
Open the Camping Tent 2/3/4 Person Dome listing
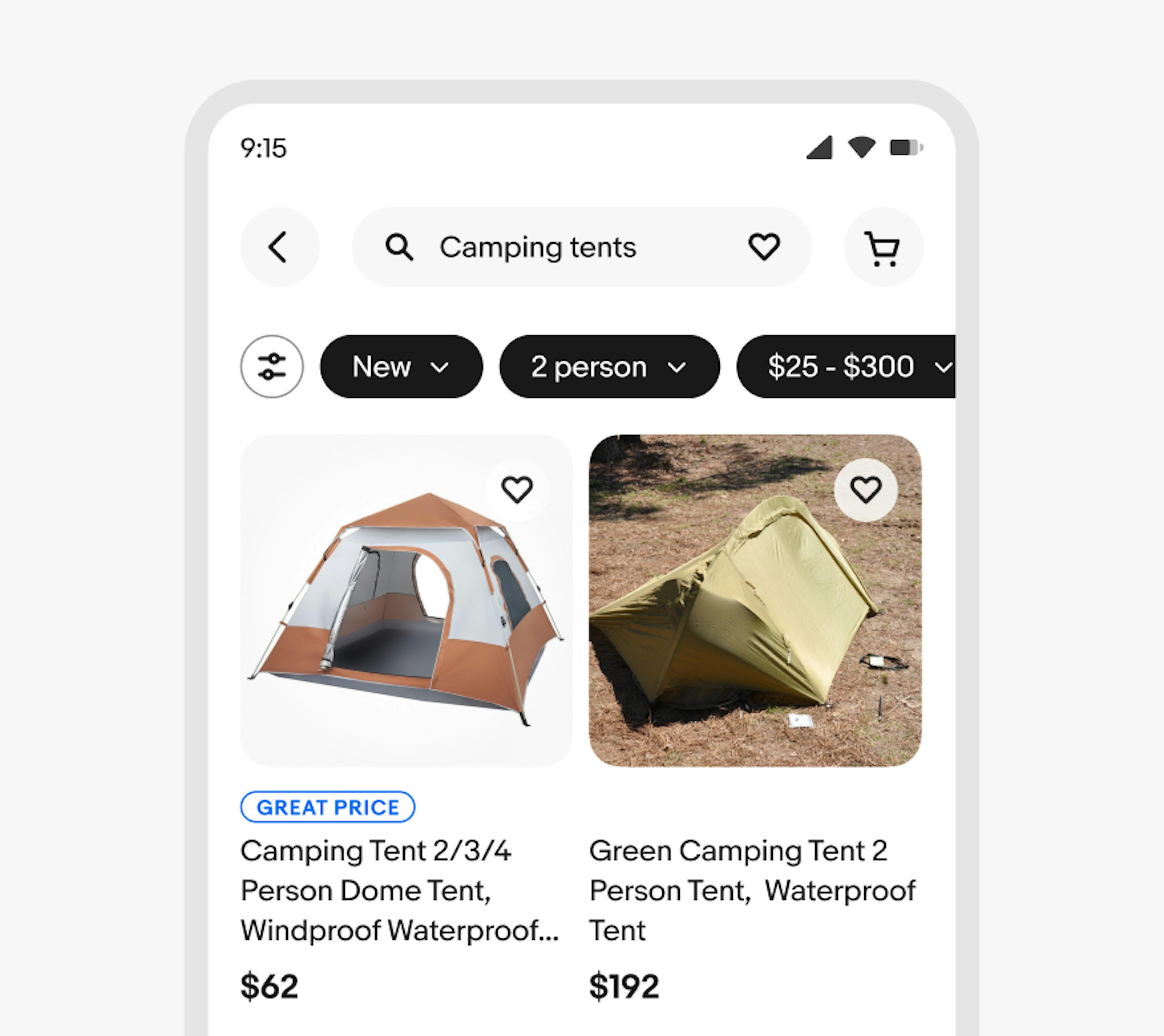click(399, 890)
